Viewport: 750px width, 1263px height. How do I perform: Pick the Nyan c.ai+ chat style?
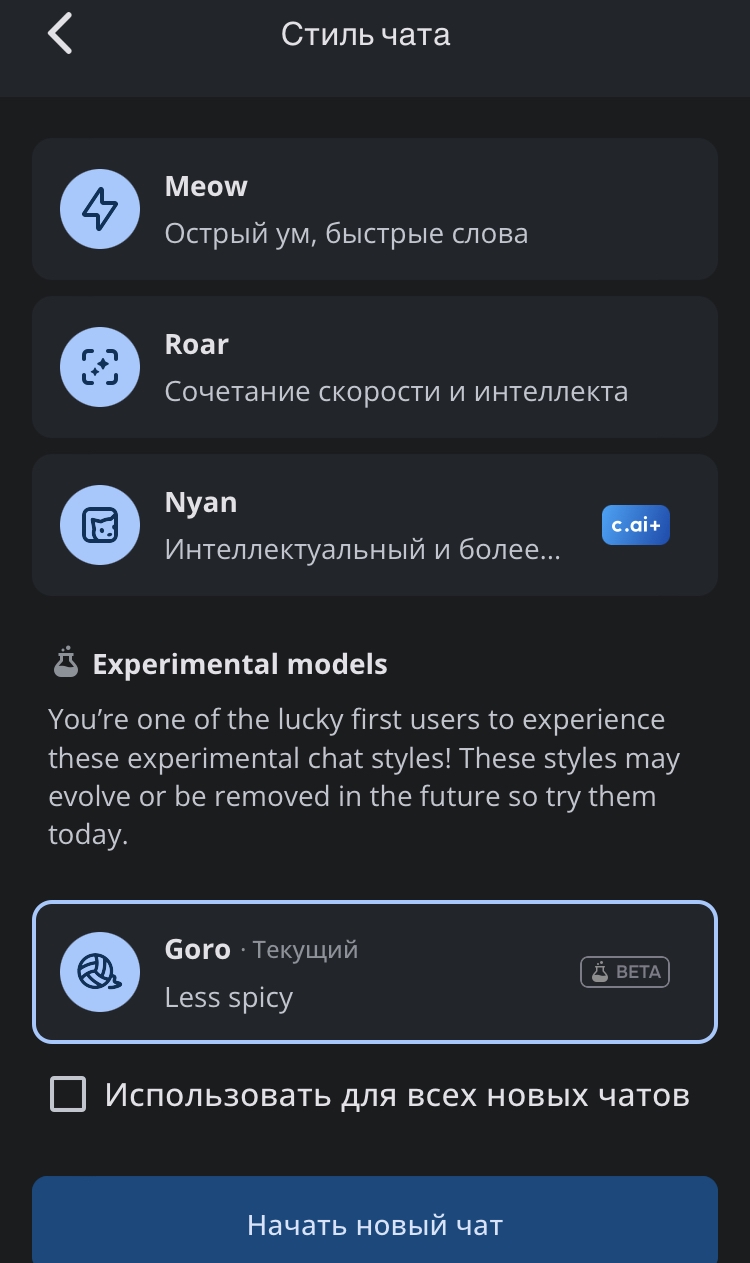click(375, 525)
